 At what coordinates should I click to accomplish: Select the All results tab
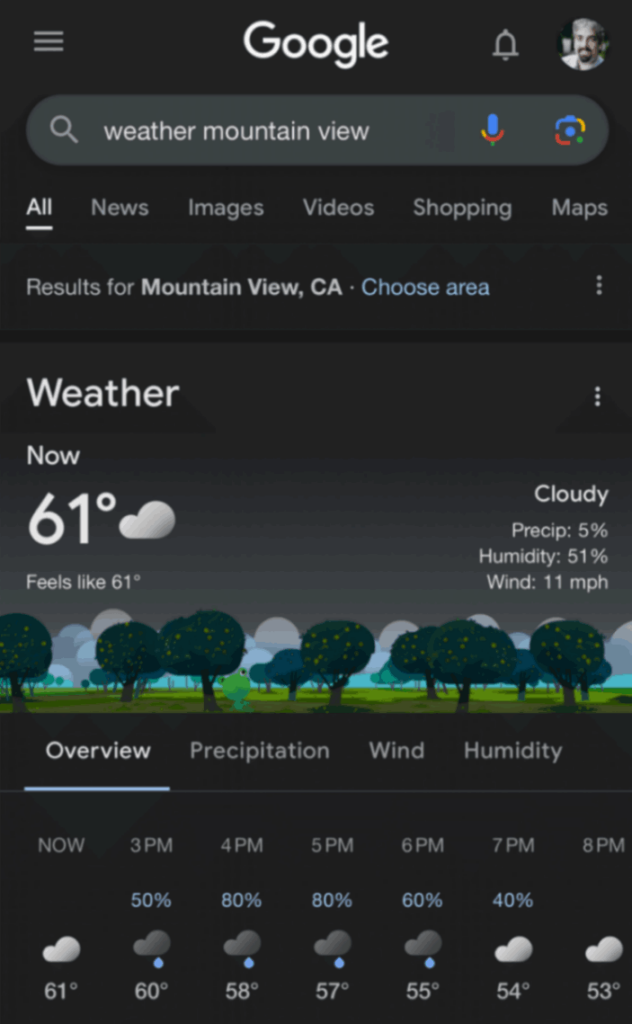tap(39, 208)
